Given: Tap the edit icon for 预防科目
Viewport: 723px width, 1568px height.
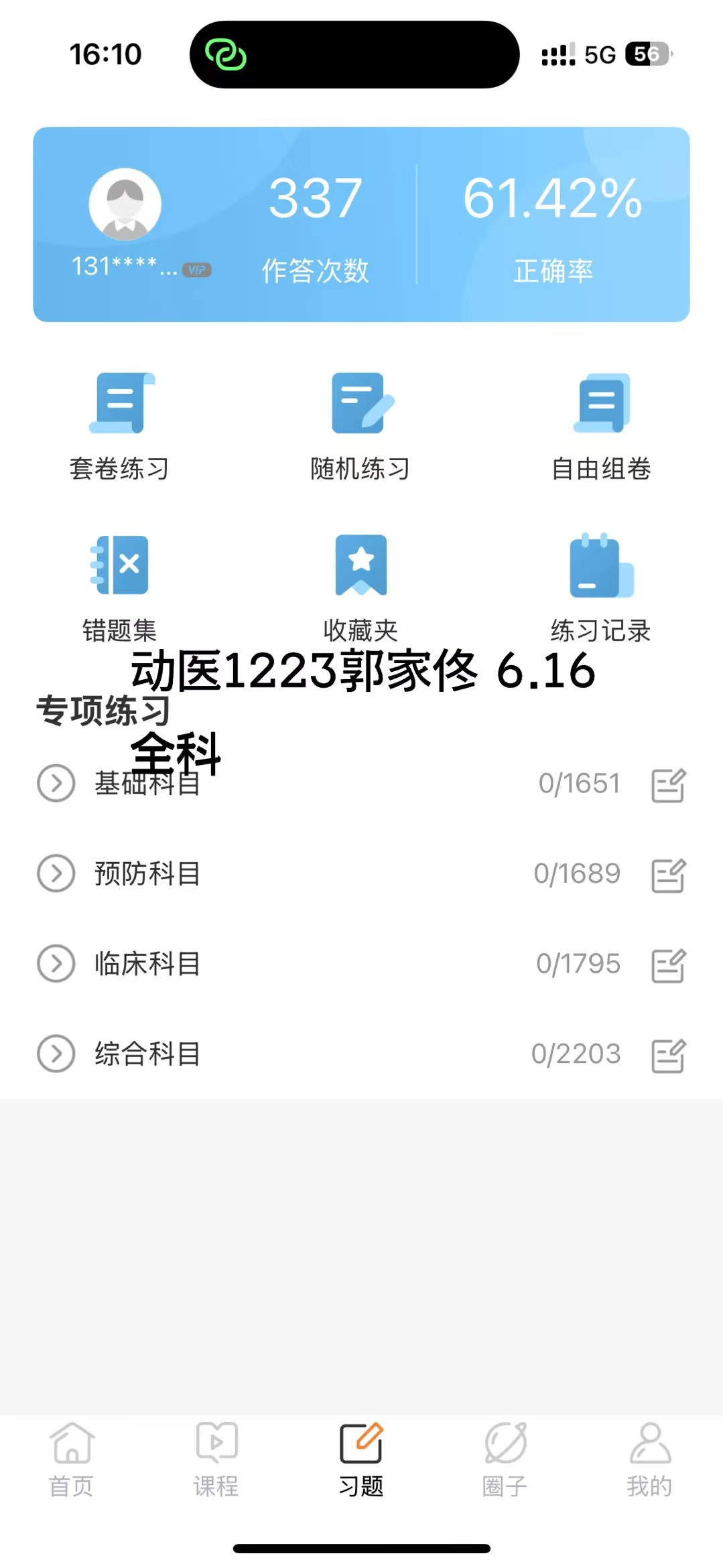Looking at the screenshot, I should (x=668, y=875).
